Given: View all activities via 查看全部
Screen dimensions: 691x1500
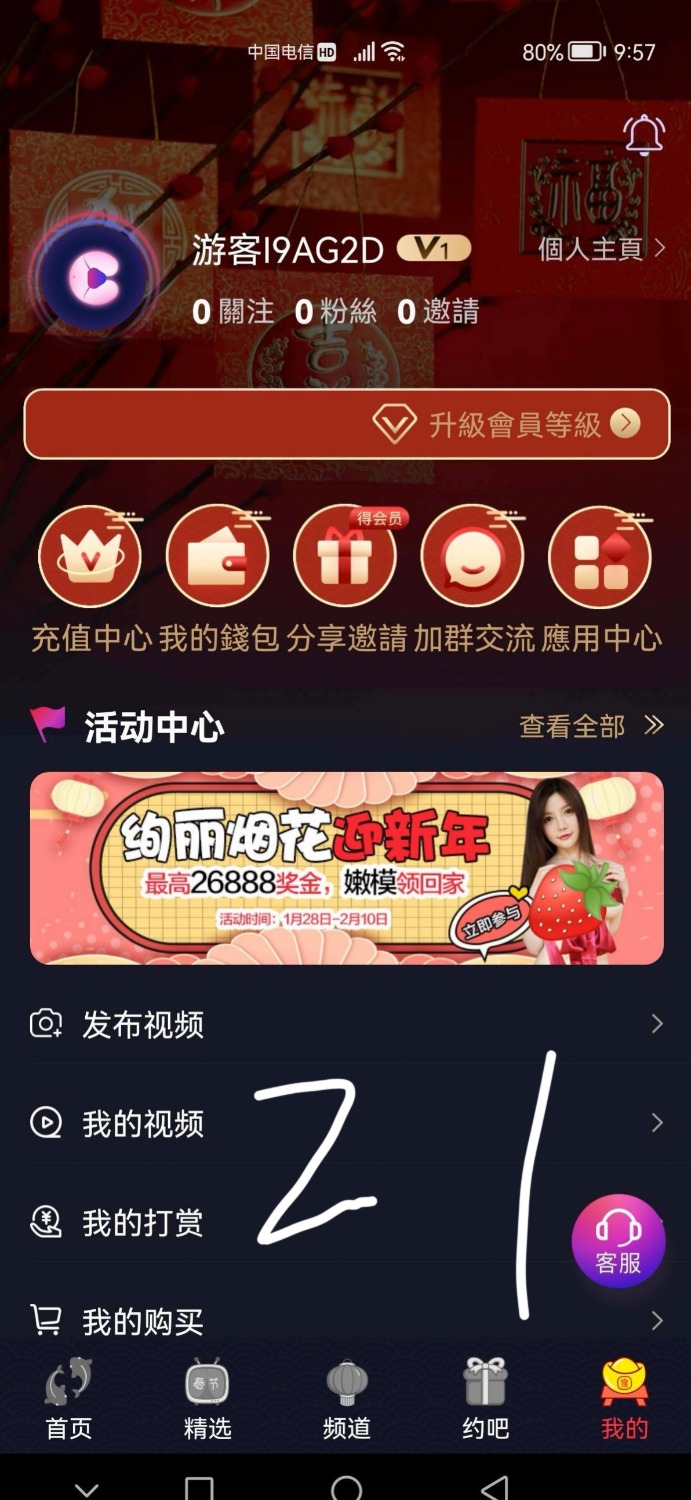Looking at the screenshot, I should click(590, 726).
